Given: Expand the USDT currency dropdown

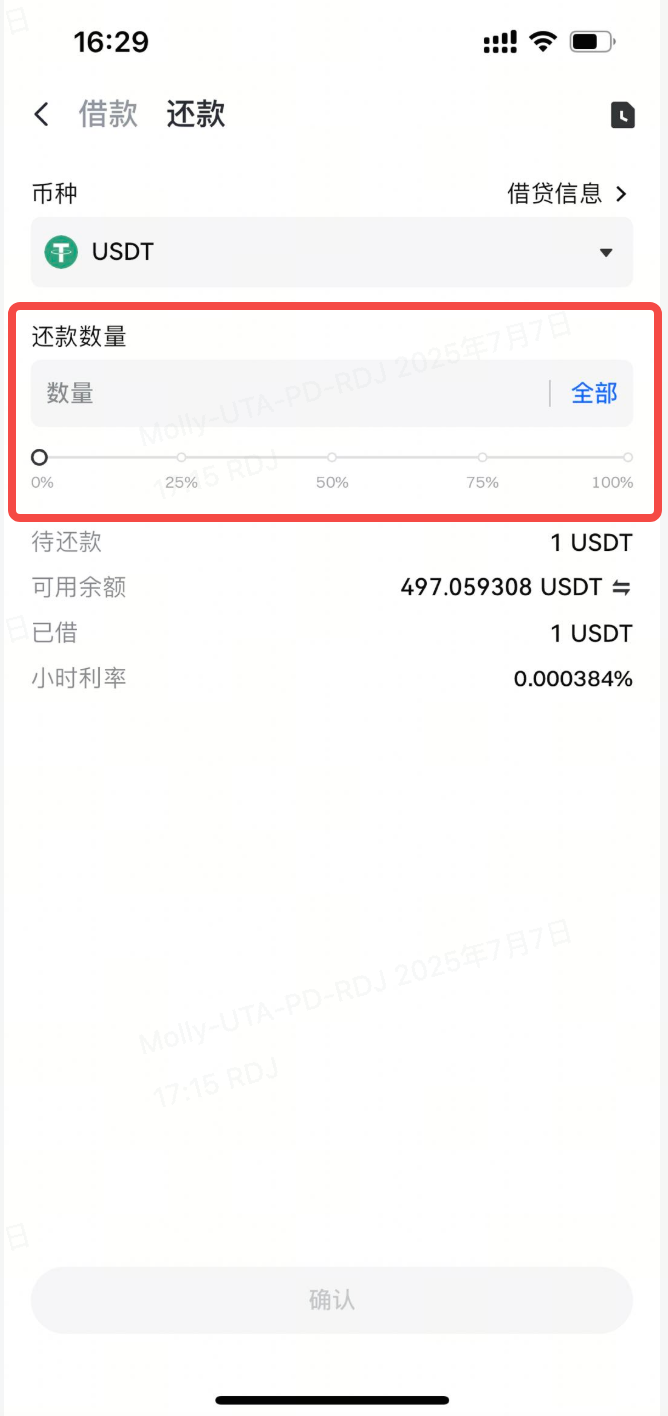Looking at the screenshot, I should coord(331,252).
